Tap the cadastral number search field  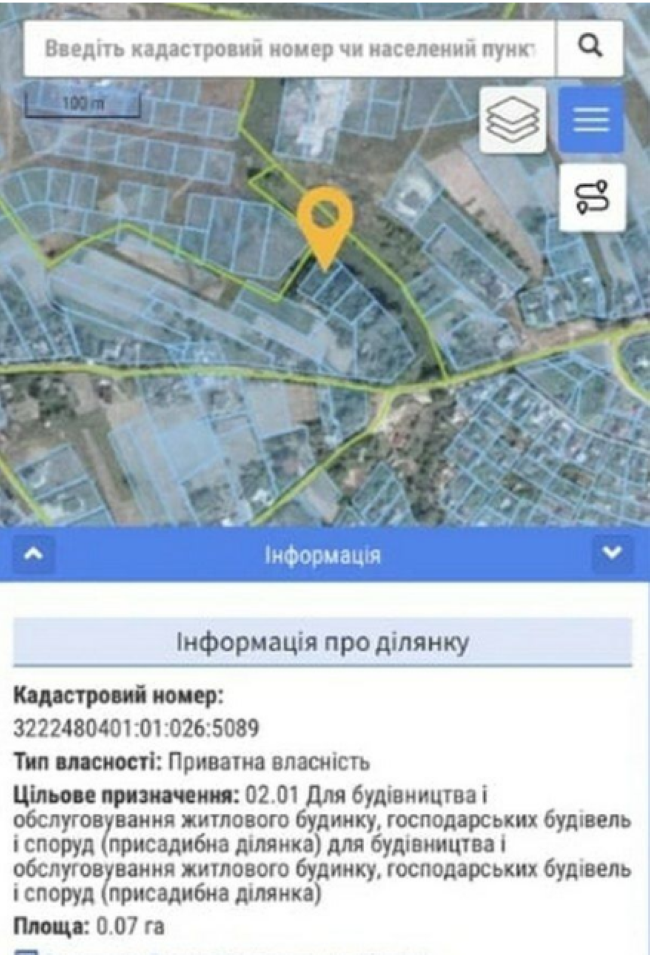(x=289, y=49)
